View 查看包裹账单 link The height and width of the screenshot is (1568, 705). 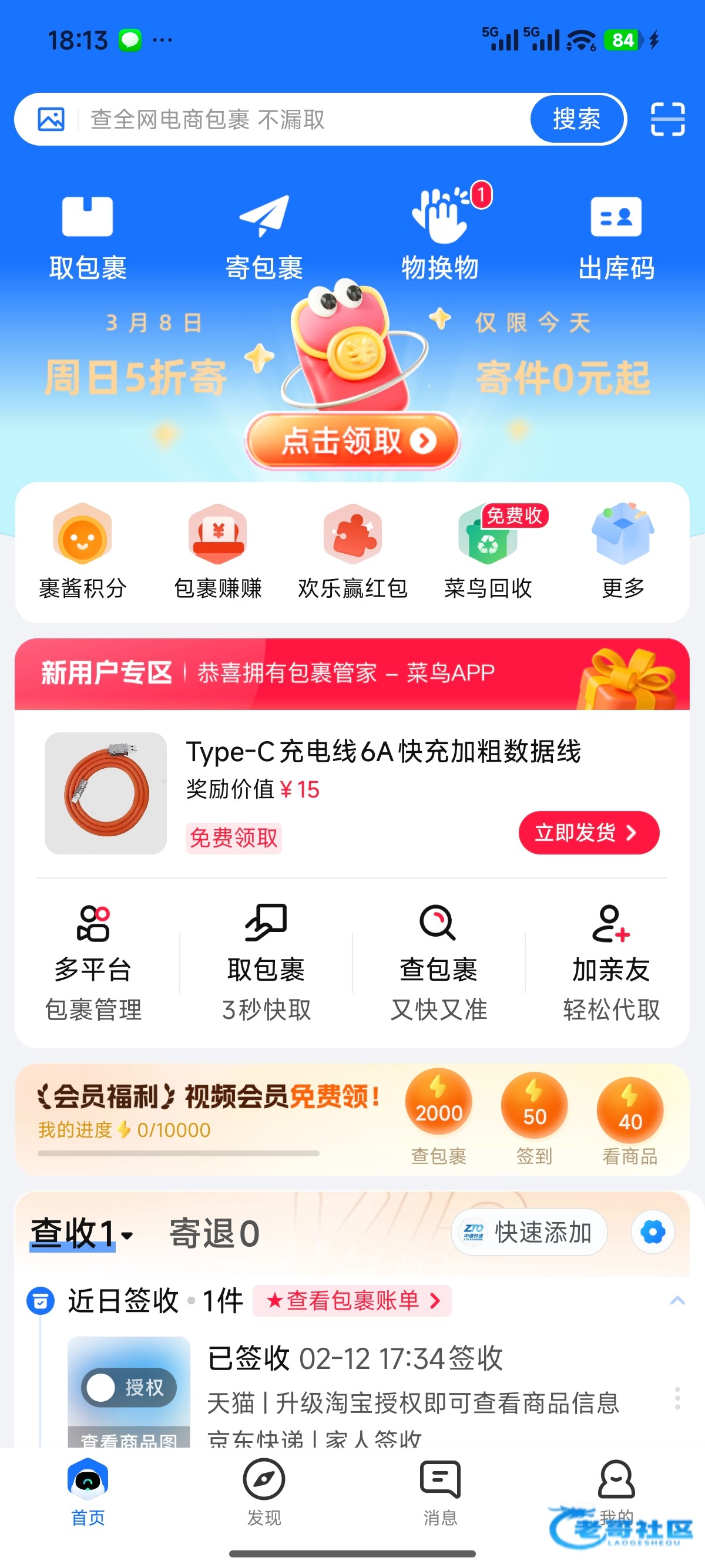coord(352,1301)
